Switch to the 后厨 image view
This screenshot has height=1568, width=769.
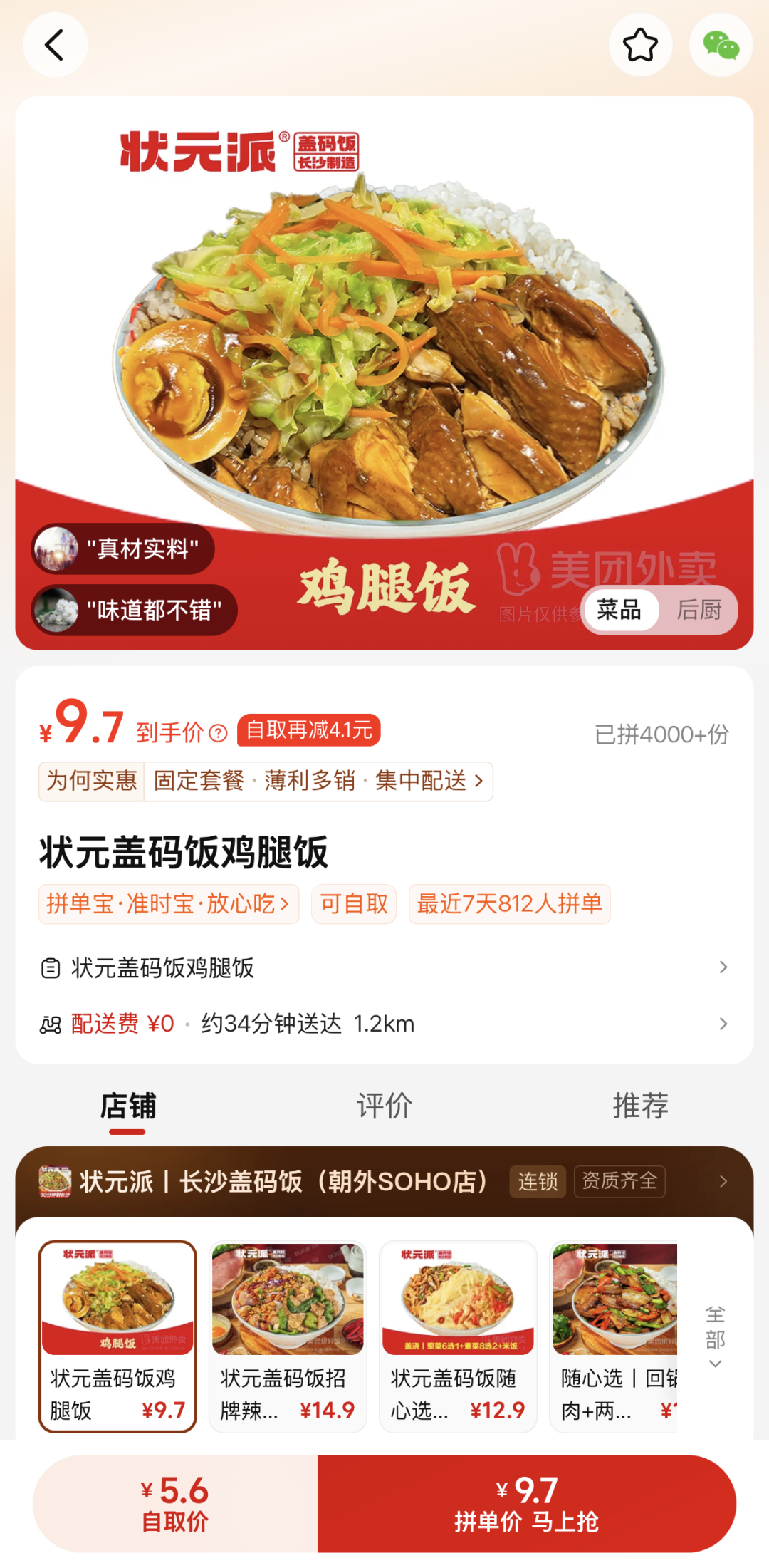699,610
